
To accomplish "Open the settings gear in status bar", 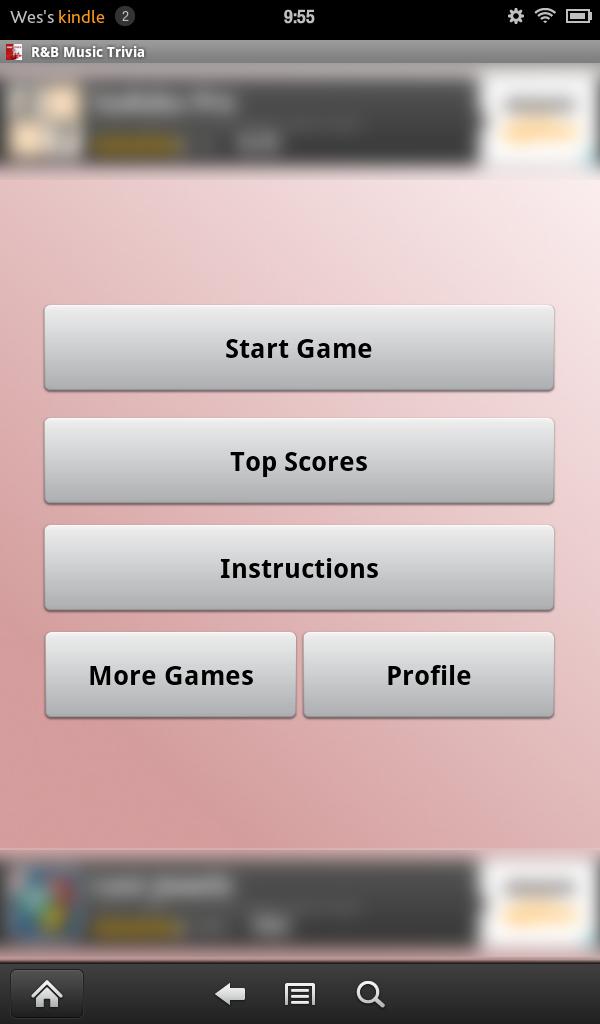I will 515,16.
